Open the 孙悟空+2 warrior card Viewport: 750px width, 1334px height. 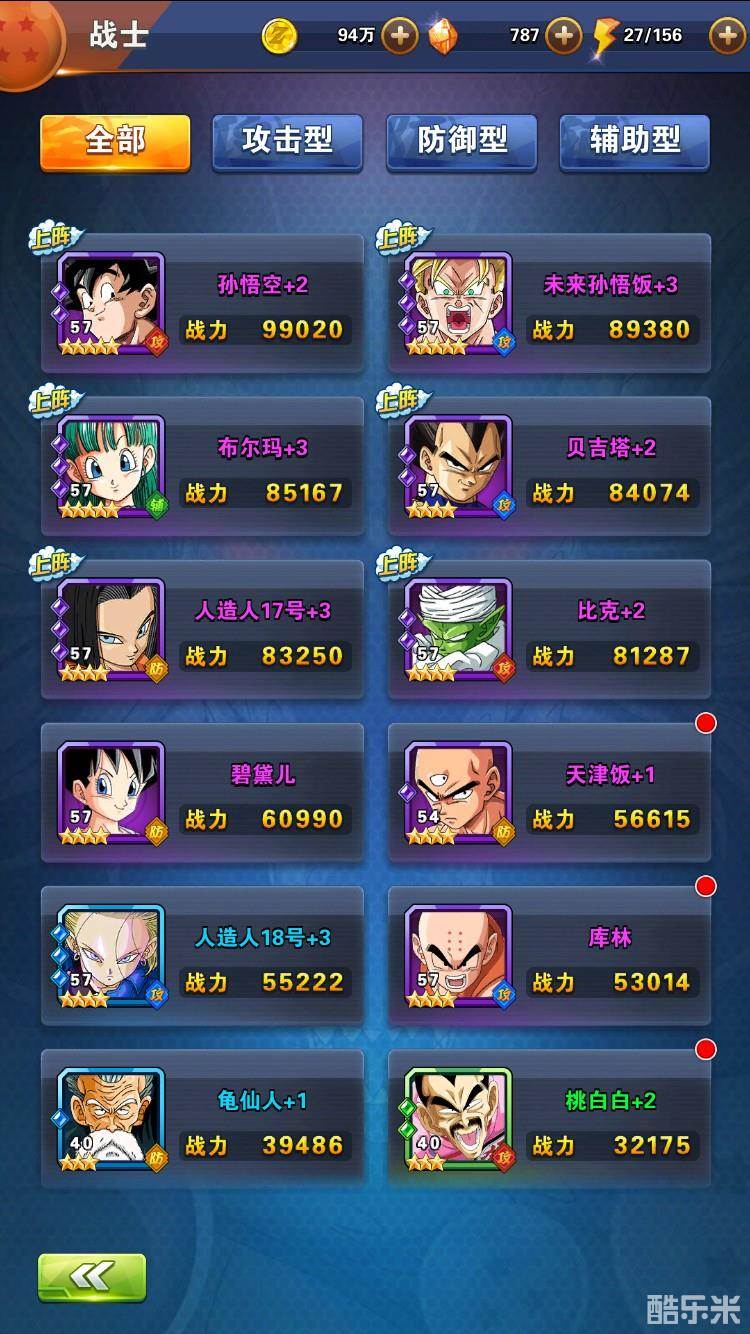click(x=202, y=304)
